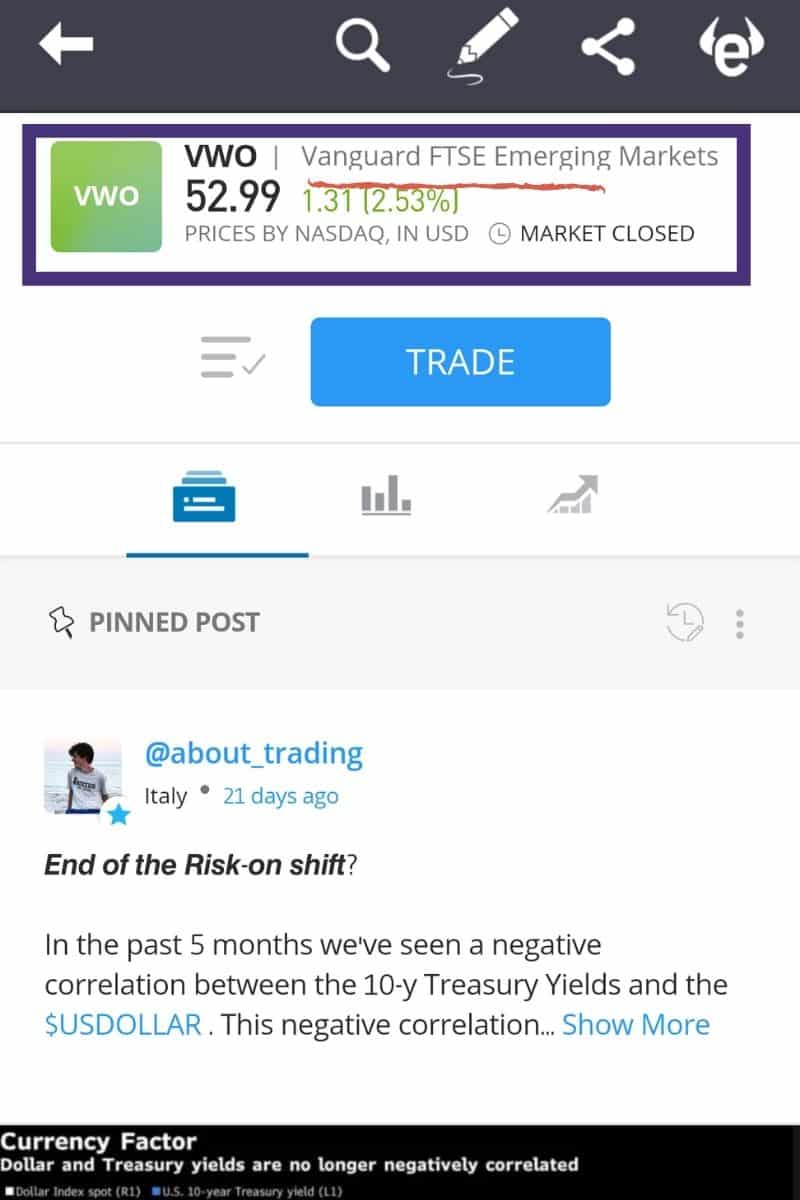Image resolution: width=800 pixels, height=1200 pixels.
Task: Open the search icon in top toolbar
Action: click(x=362, y=45)
